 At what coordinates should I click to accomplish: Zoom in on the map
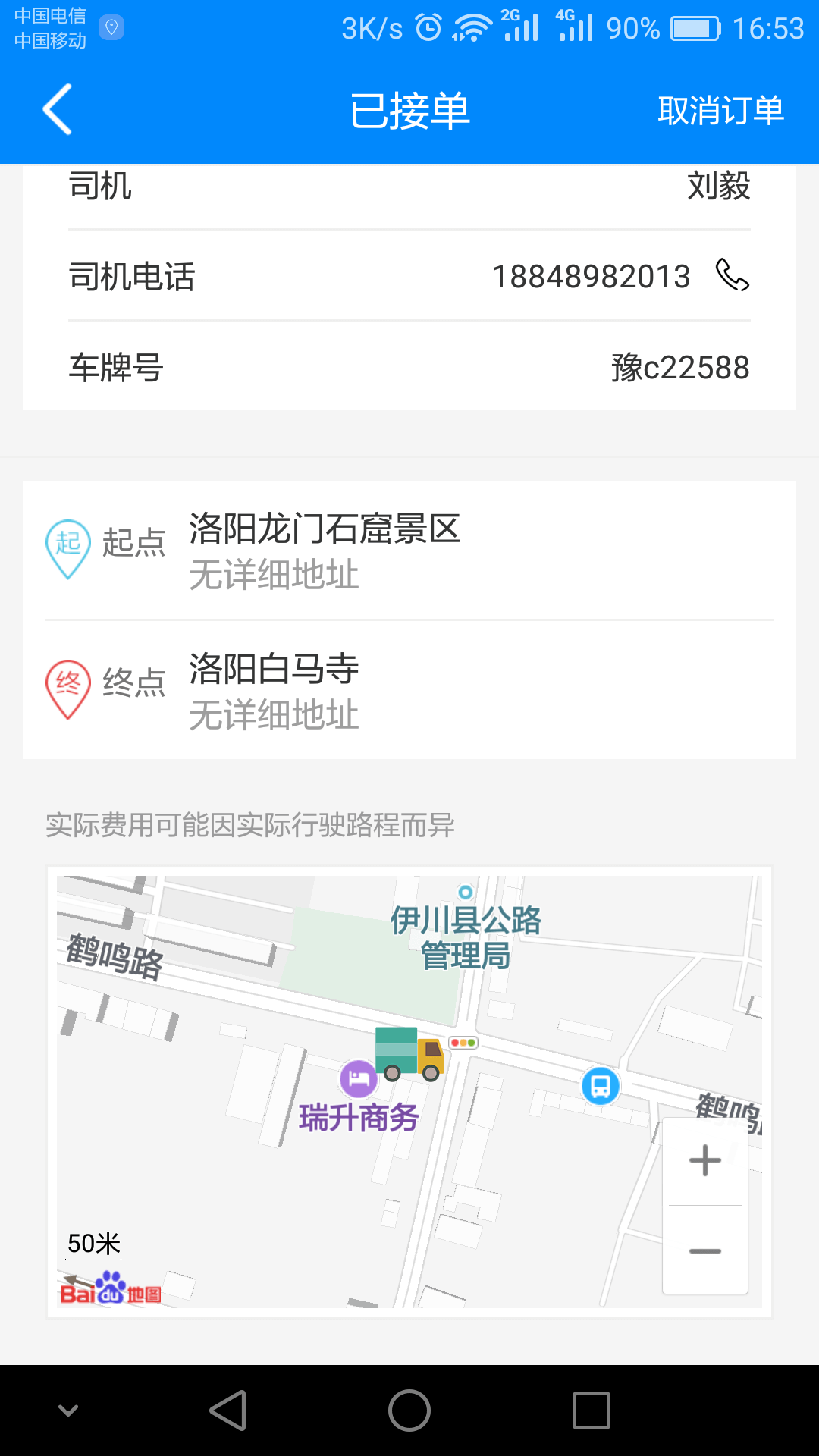(705, 1160)
